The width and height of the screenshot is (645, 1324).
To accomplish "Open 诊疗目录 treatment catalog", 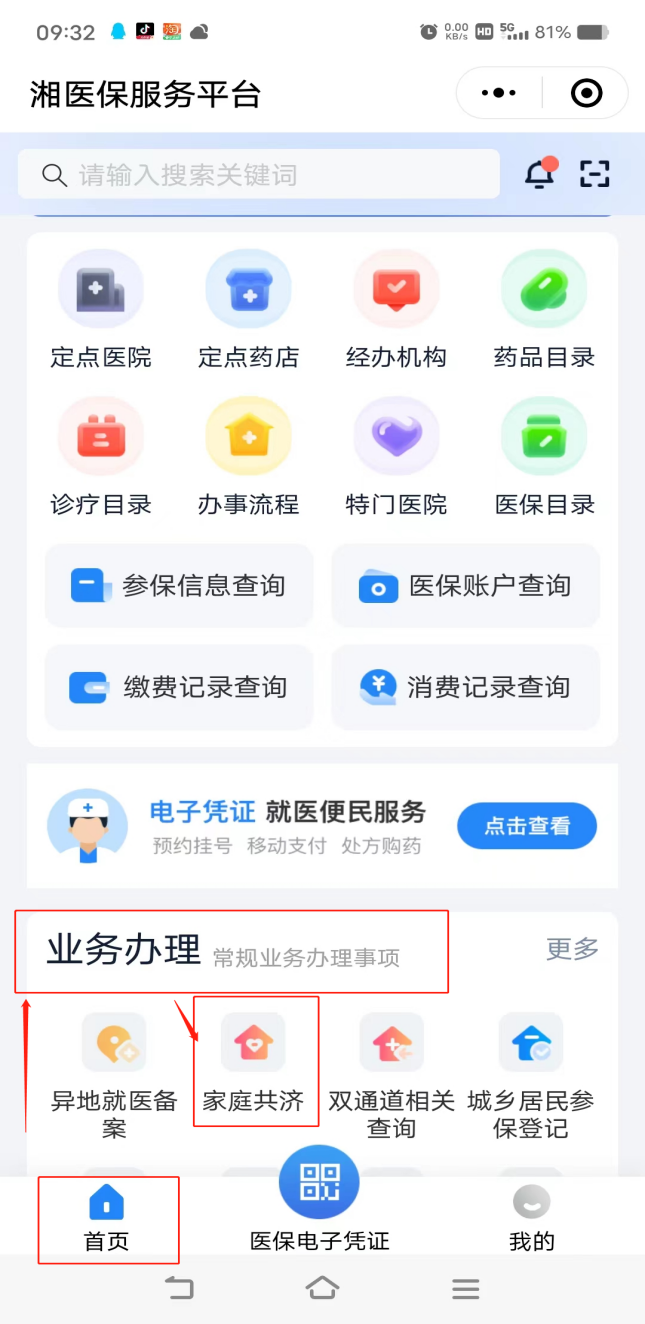I will tap(101, 457).
